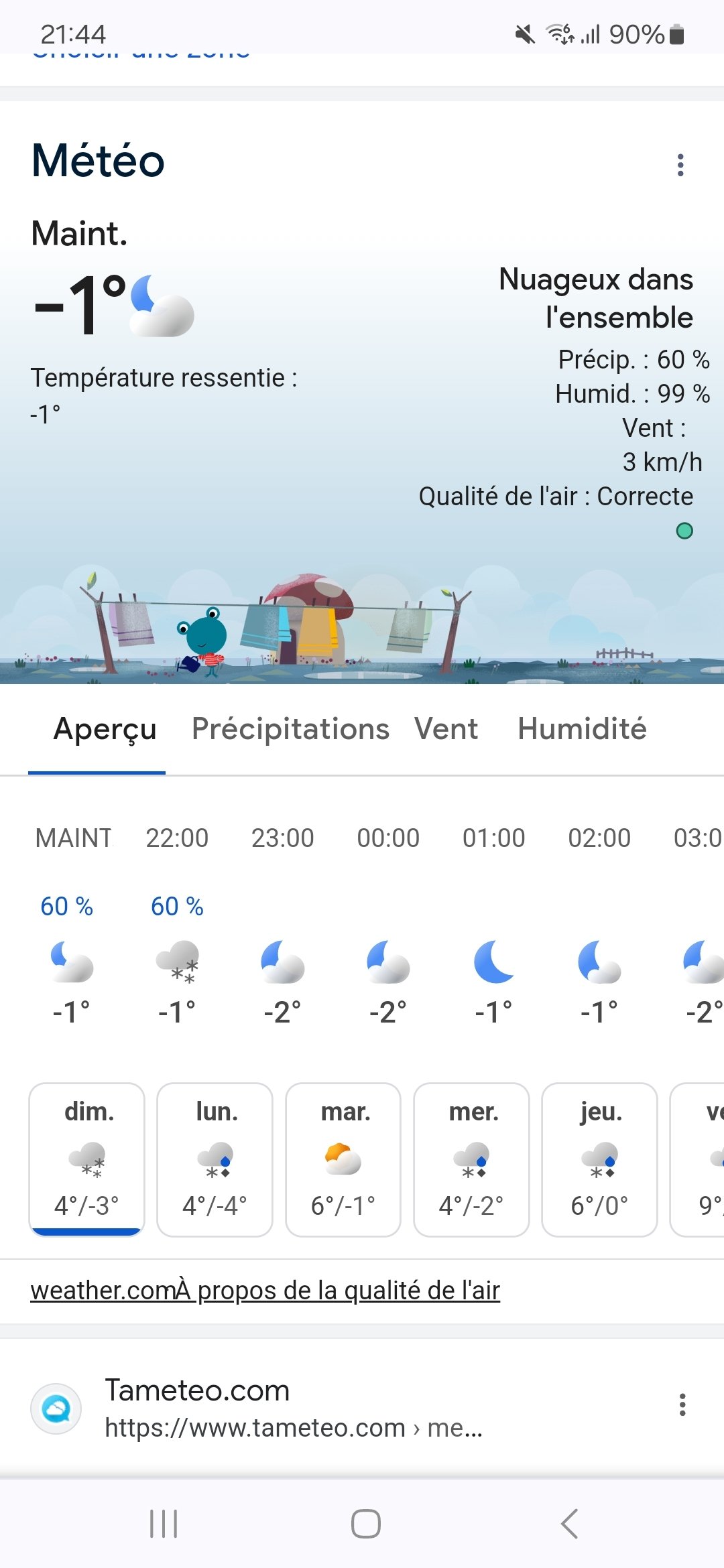Open the Tameteo.com search result
Image resolution: width=724 pixels, height=1568 pixels.
(x=197, y=1391)
